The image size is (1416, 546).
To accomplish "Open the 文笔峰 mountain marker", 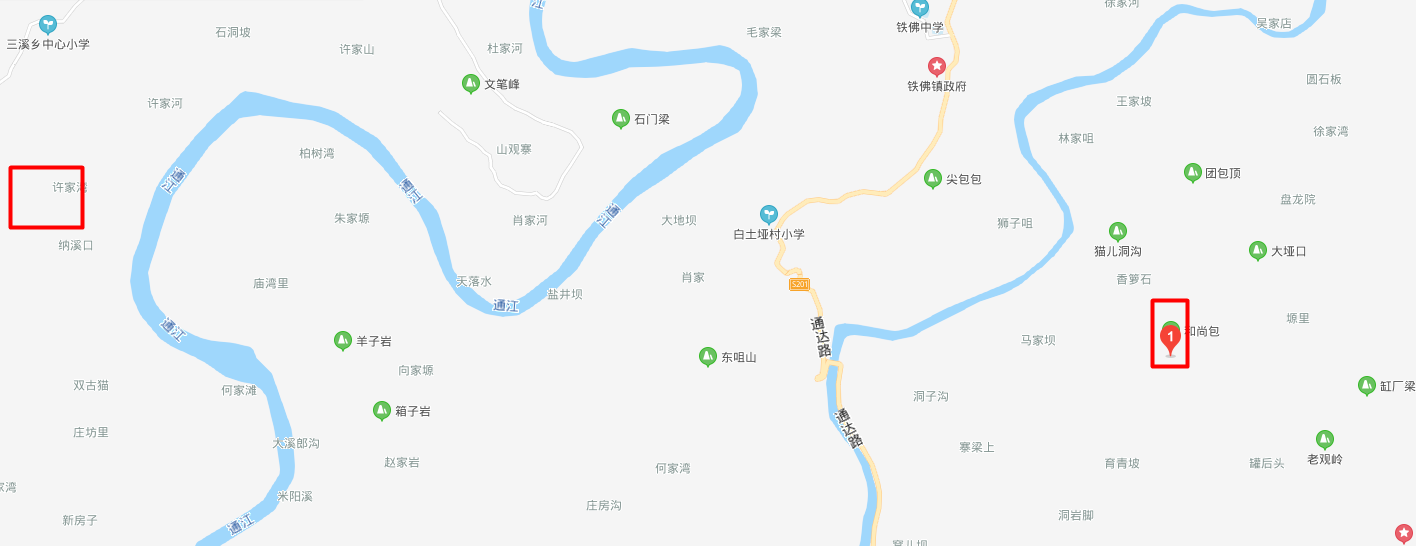I will point(470,84).
